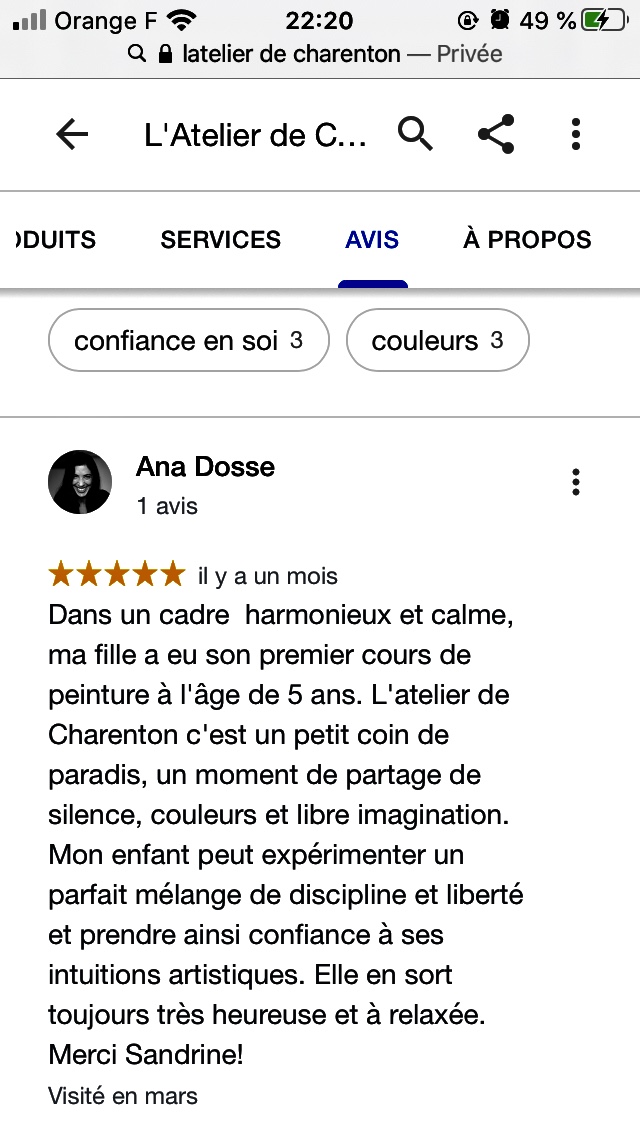Open the À propos tab
Viewport: 640px width, 1136px height.
click(527, 240)
